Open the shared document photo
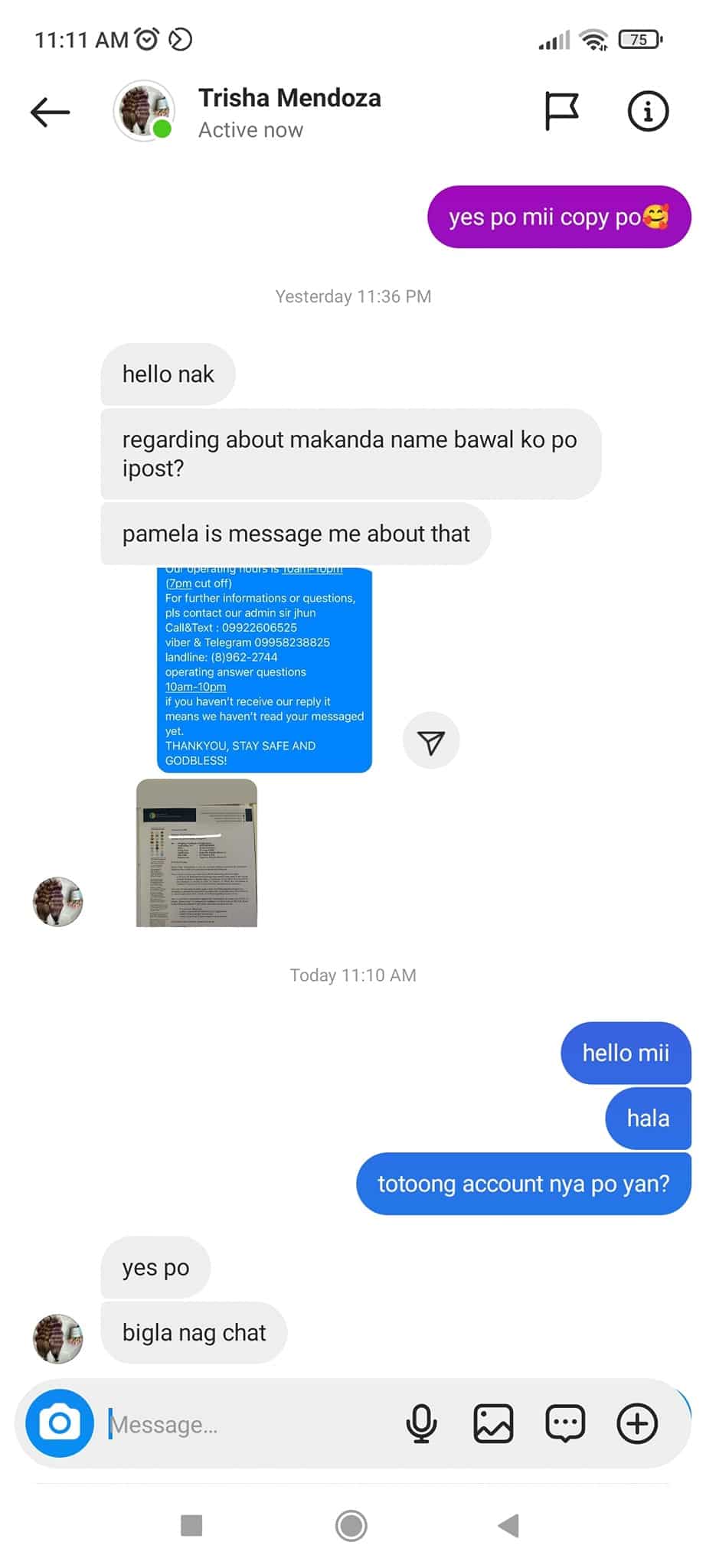This screenshot has height=1568, width=706. (x=197, y=853)
